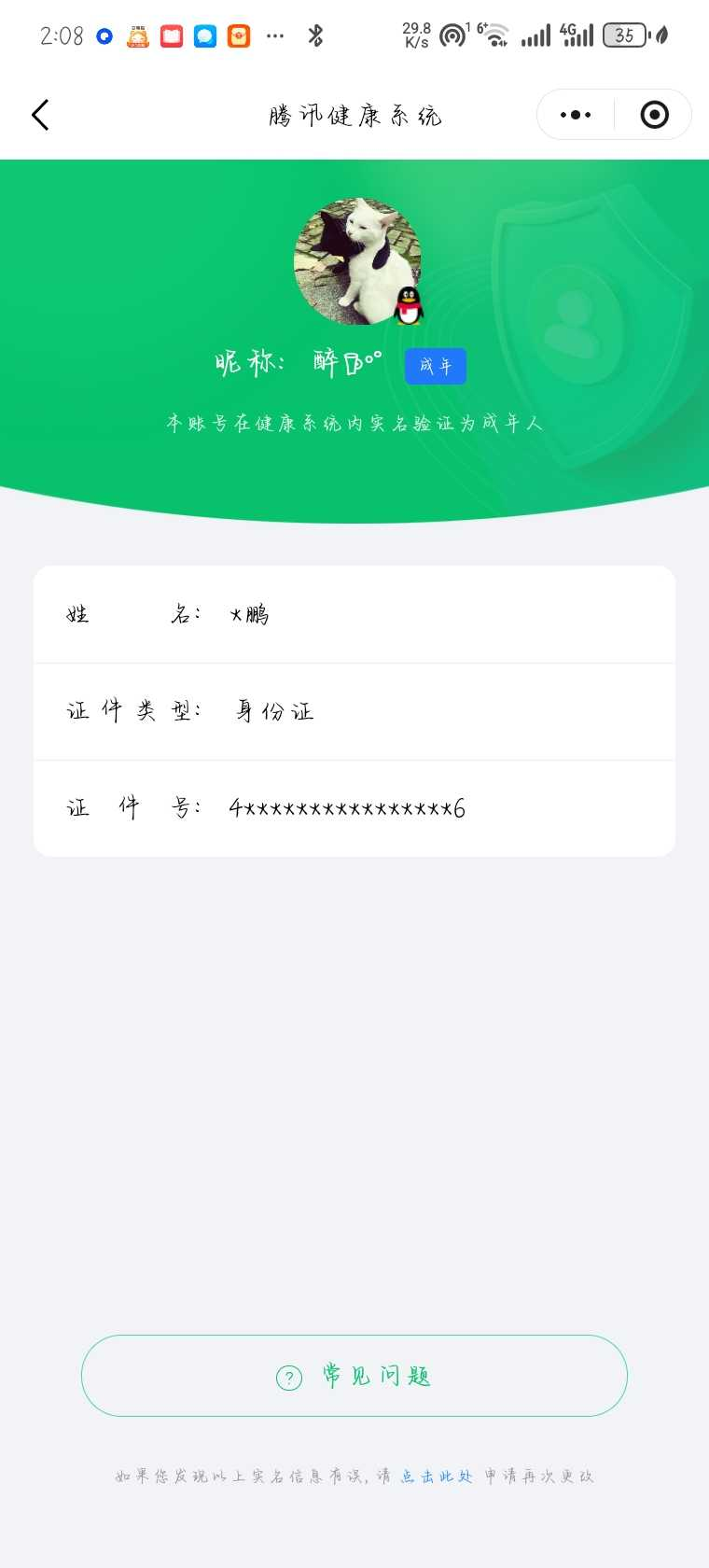Tap the adult verification badge 成年
Viewport: 709px width, 1568px height.
(435, 366)
